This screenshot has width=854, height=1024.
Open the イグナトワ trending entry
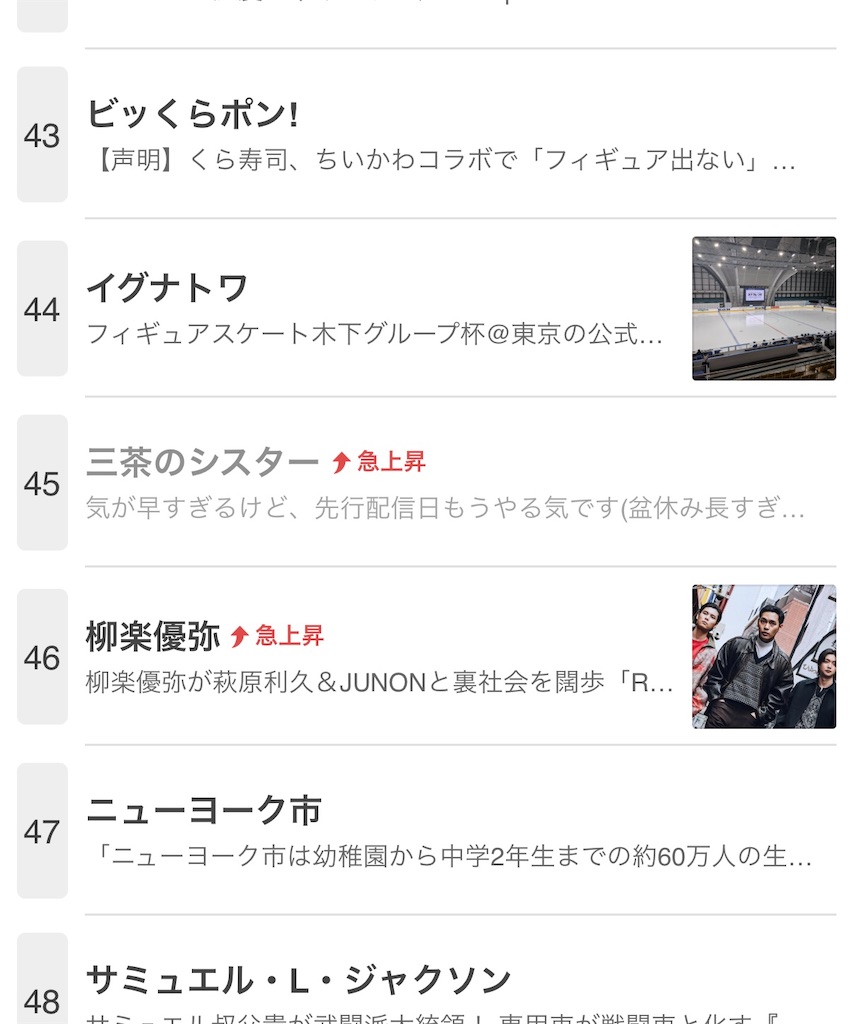coord(427,308)
